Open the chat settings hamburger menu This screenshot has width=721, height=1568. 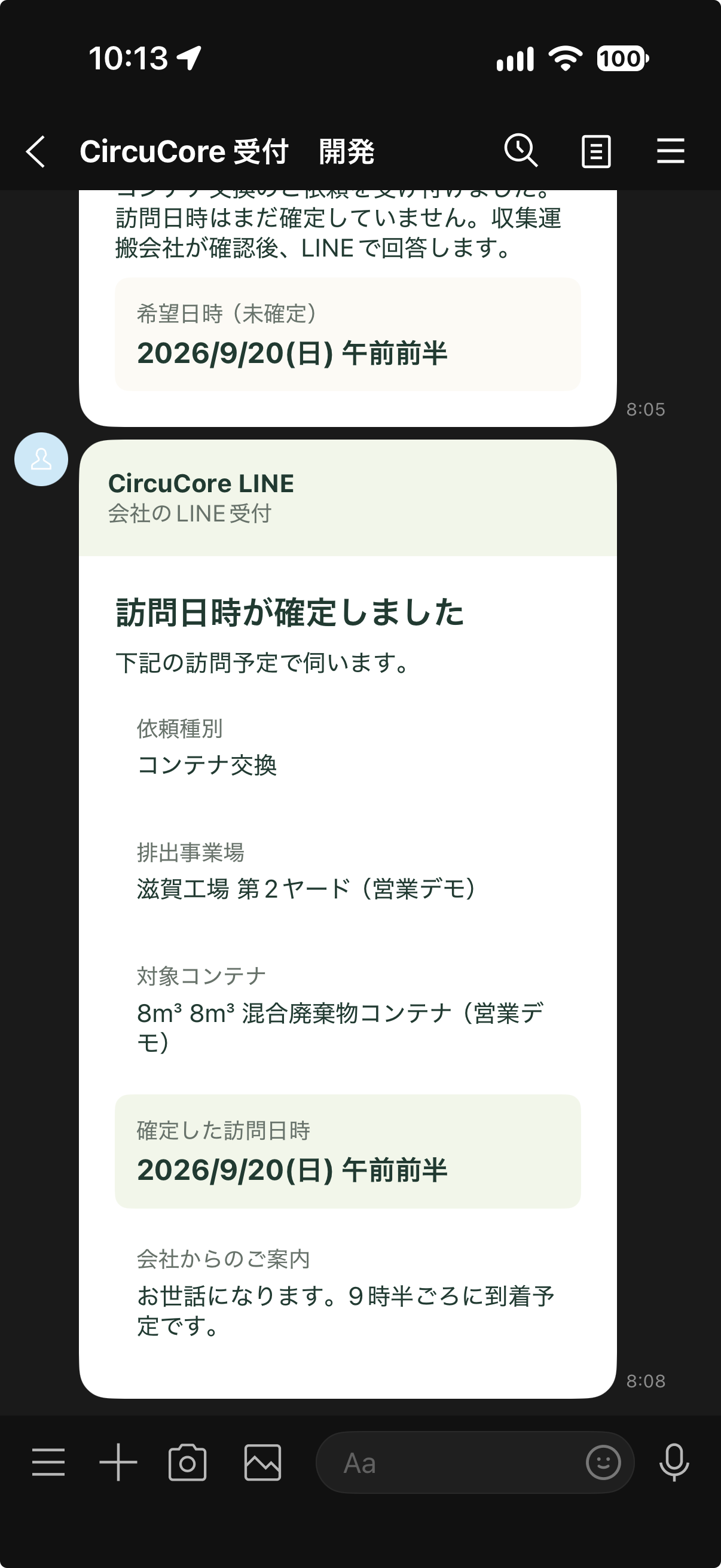(671, 151)
